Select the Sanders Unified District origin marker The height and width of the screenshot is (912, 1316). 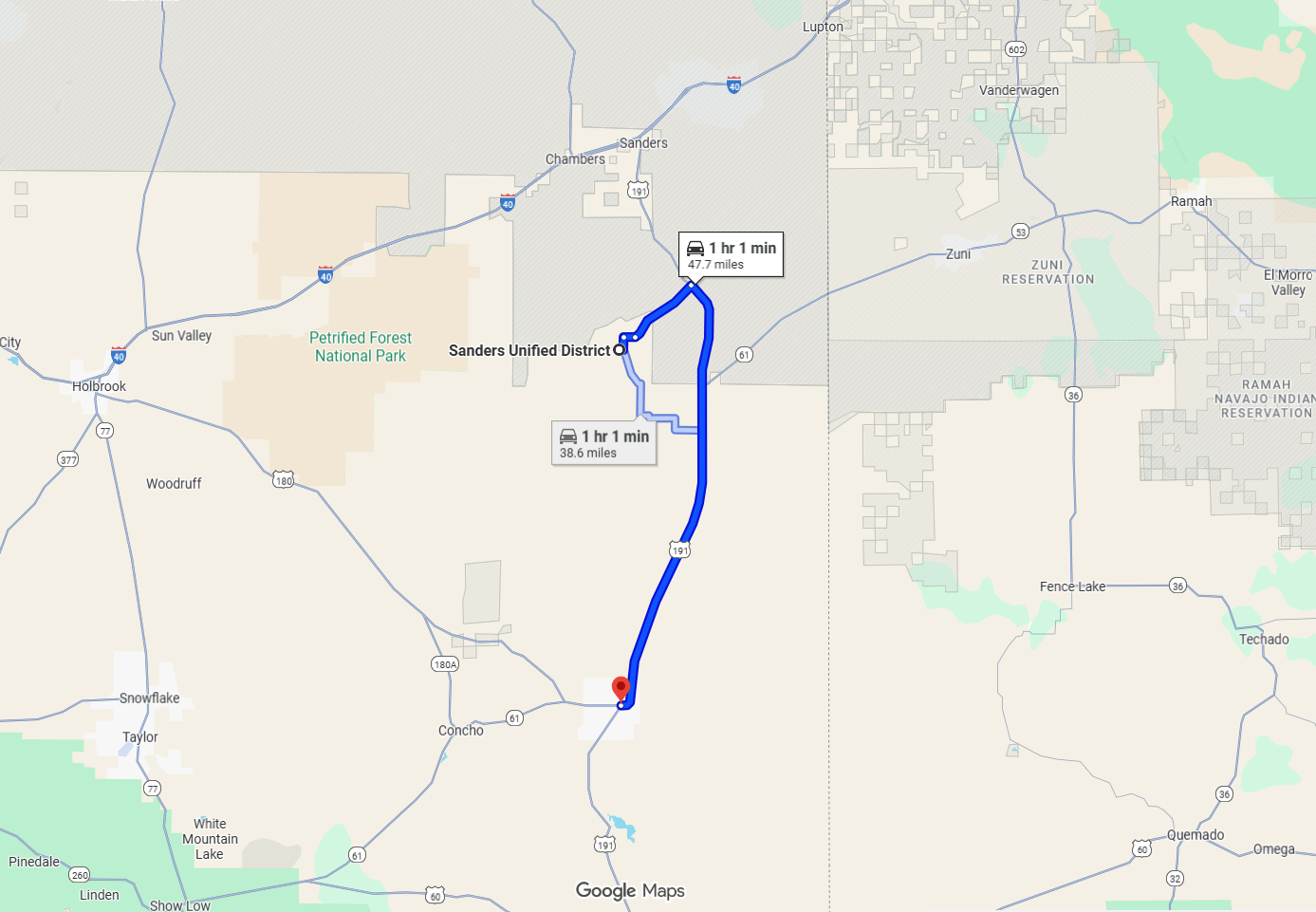(620, 349)
